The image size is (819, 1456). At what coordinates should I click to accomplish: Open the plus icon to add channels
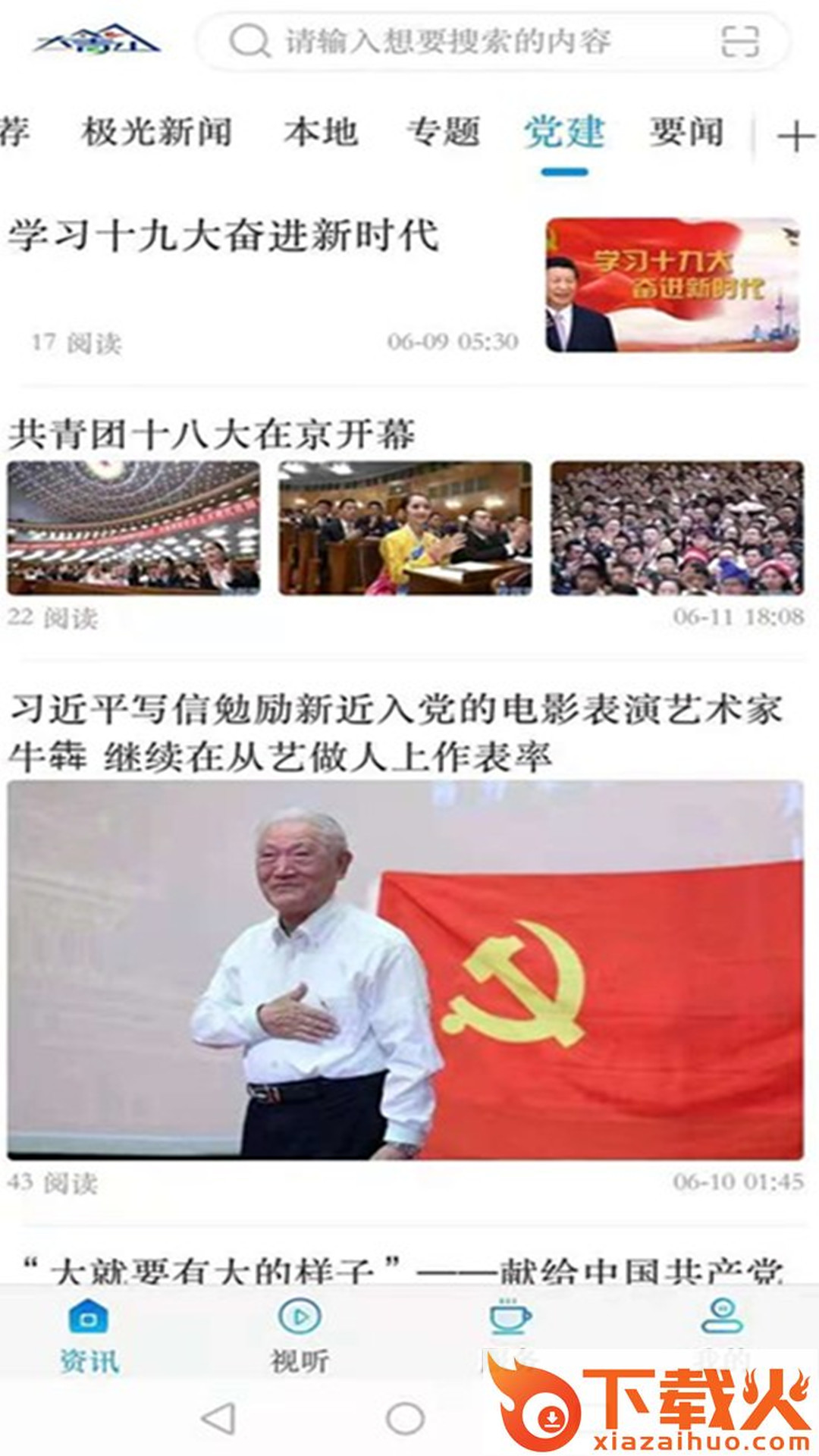pyautogui.click(x=795, y=137)
